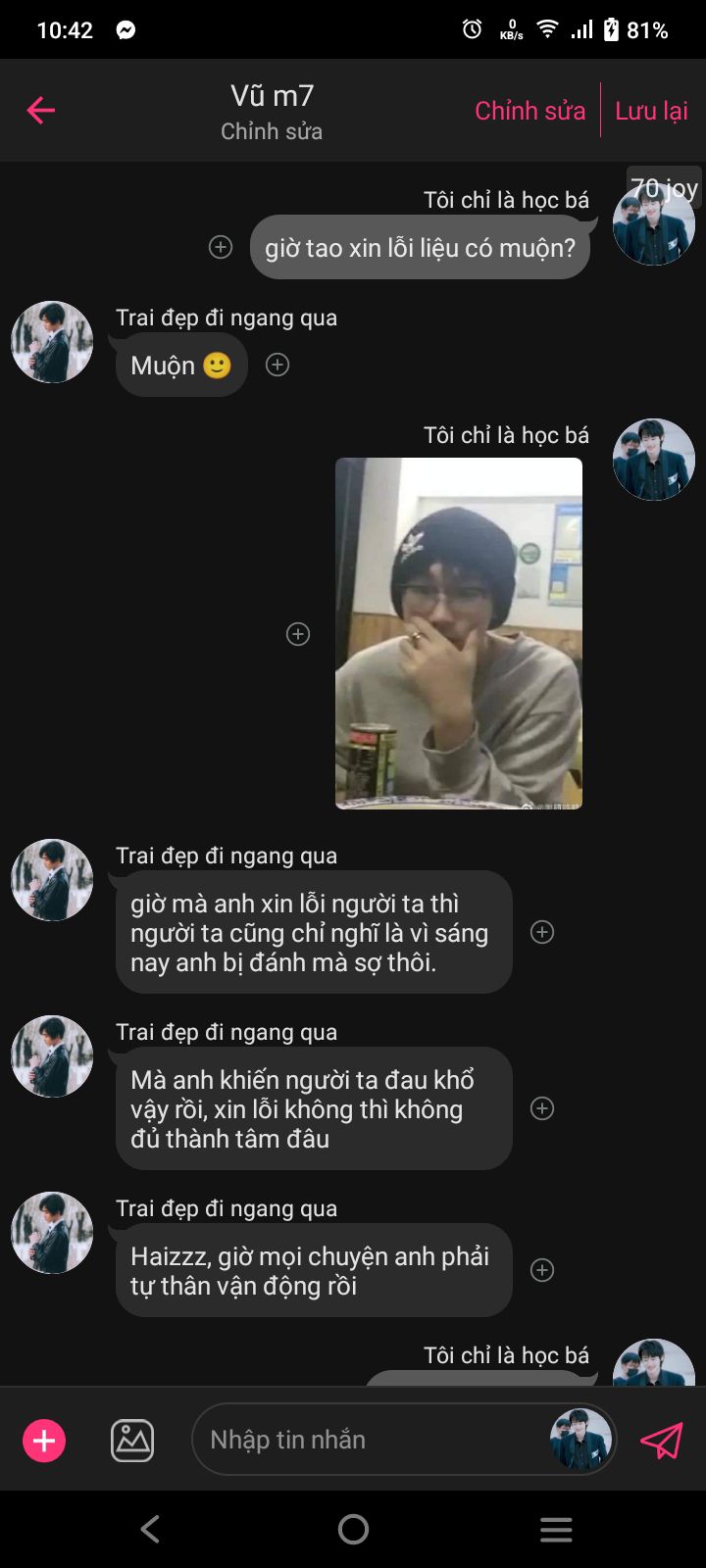Tap Chỉnh sửa in the header
The image size is (706, 1568).
tap(529, 111)
